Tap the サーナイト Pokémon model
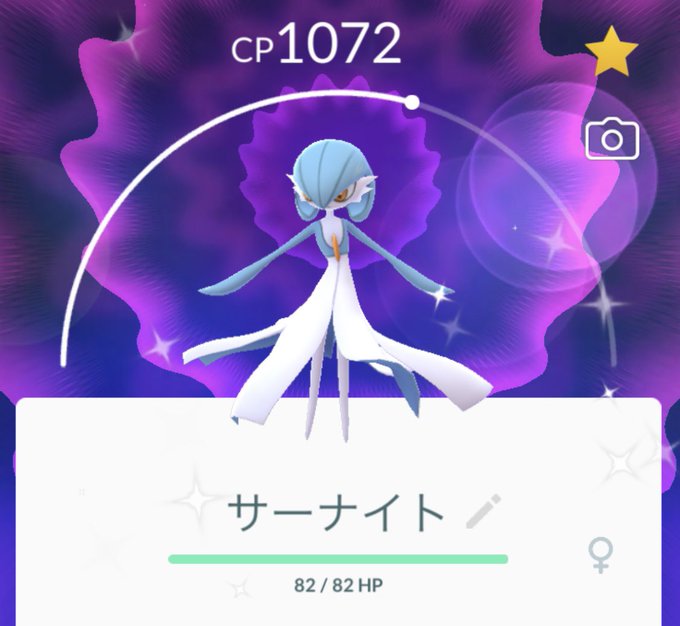 tap(338, 288)
